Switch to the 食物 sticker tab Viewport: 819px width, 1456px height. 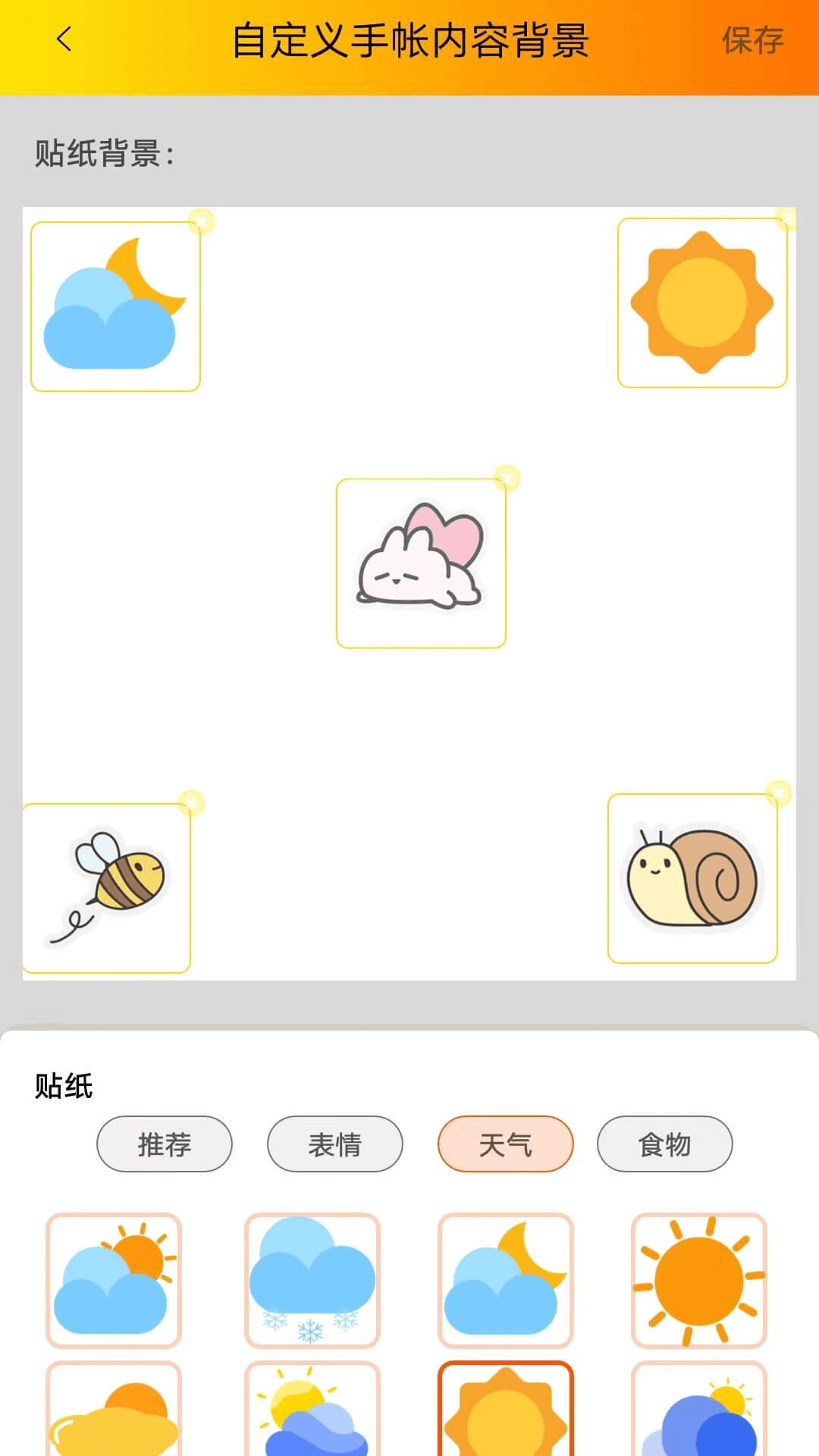point(664,1145)
